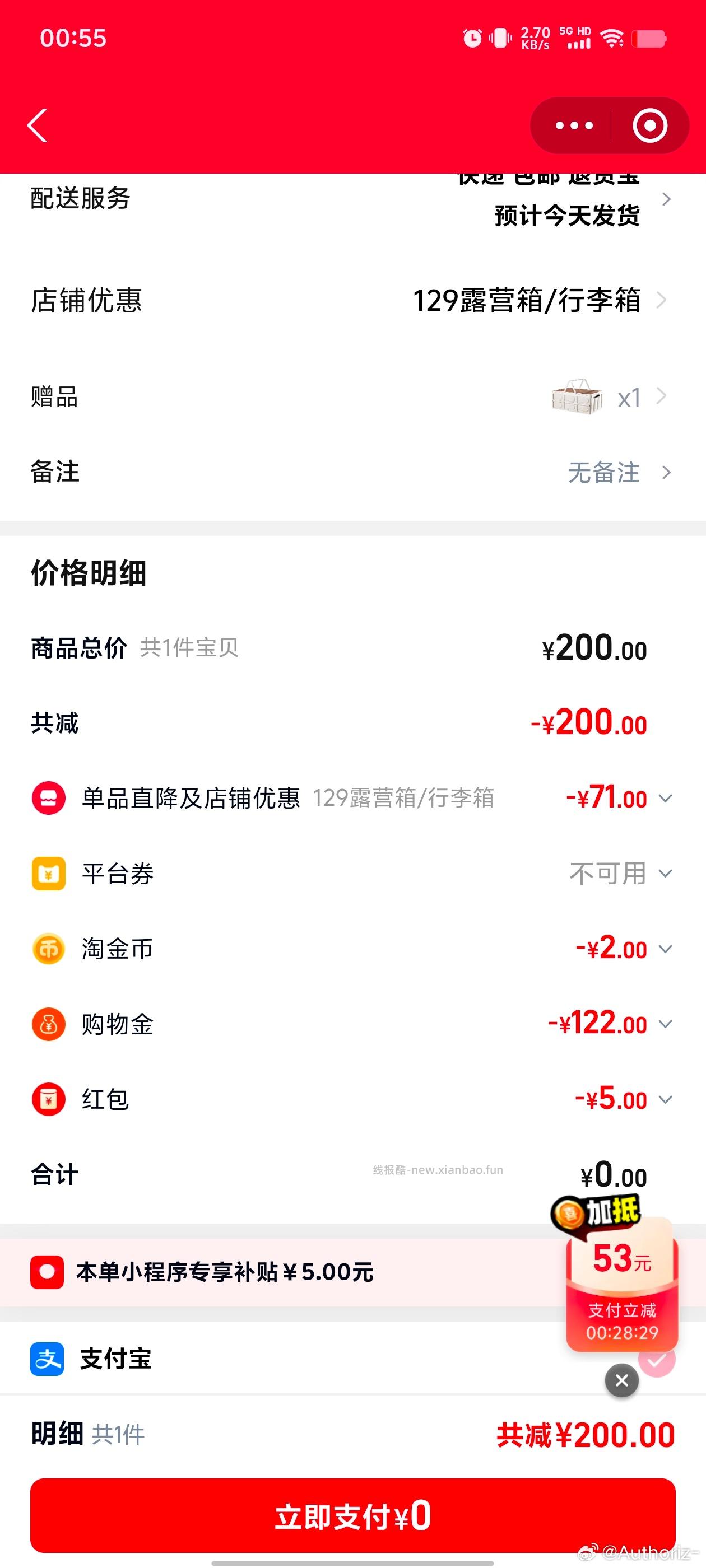Click the 单品直降及店铺优惠 discount icon
Viewport: 706px width, 1568px height.
[48, 798]
